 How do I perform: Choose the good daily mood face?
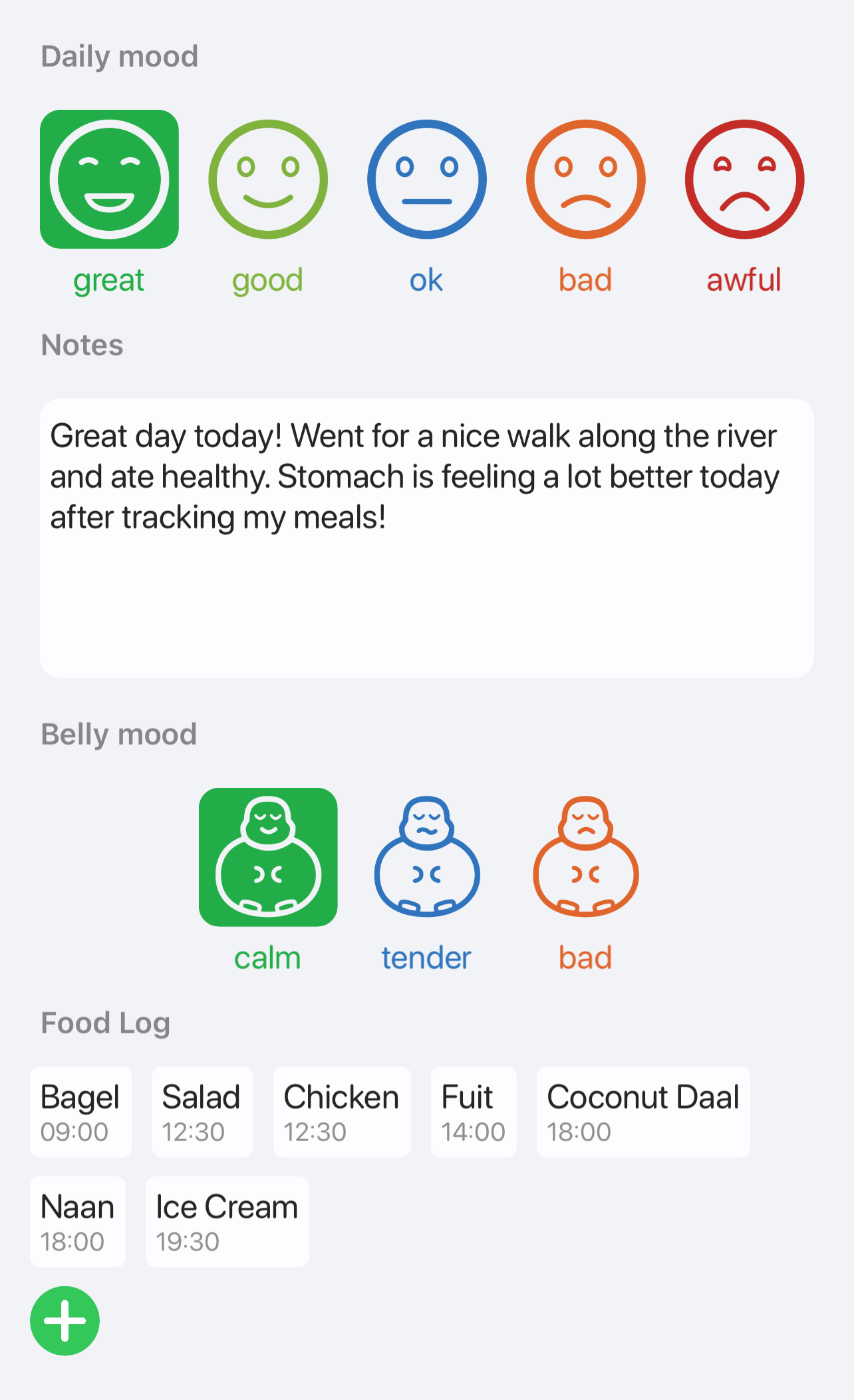pyautogui.click(x=268, y=179)
